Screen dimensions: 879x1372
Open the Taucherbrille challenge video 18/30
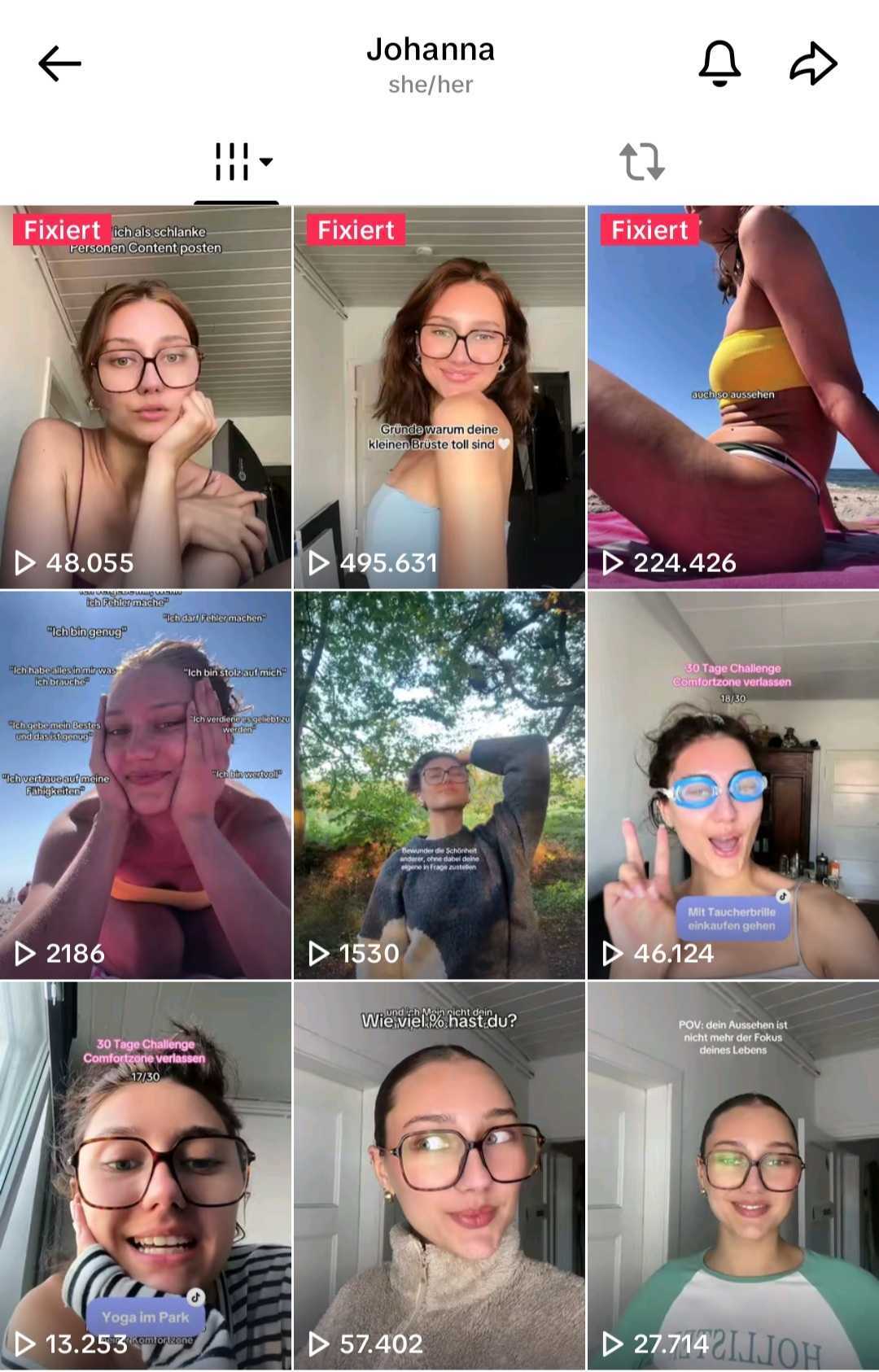[x=732, y=785]
